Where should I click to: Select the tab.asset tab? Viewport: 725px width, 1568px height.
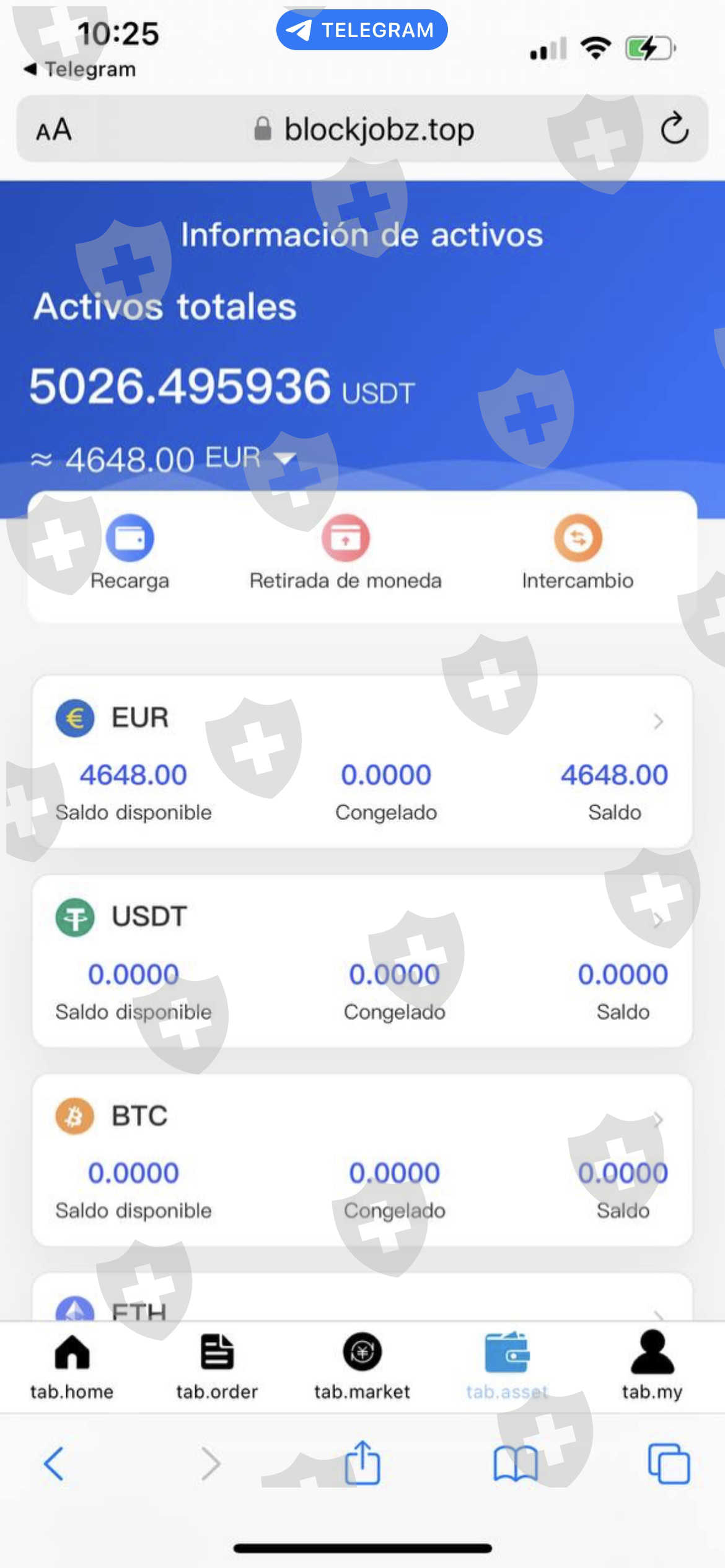(507, 1367)
